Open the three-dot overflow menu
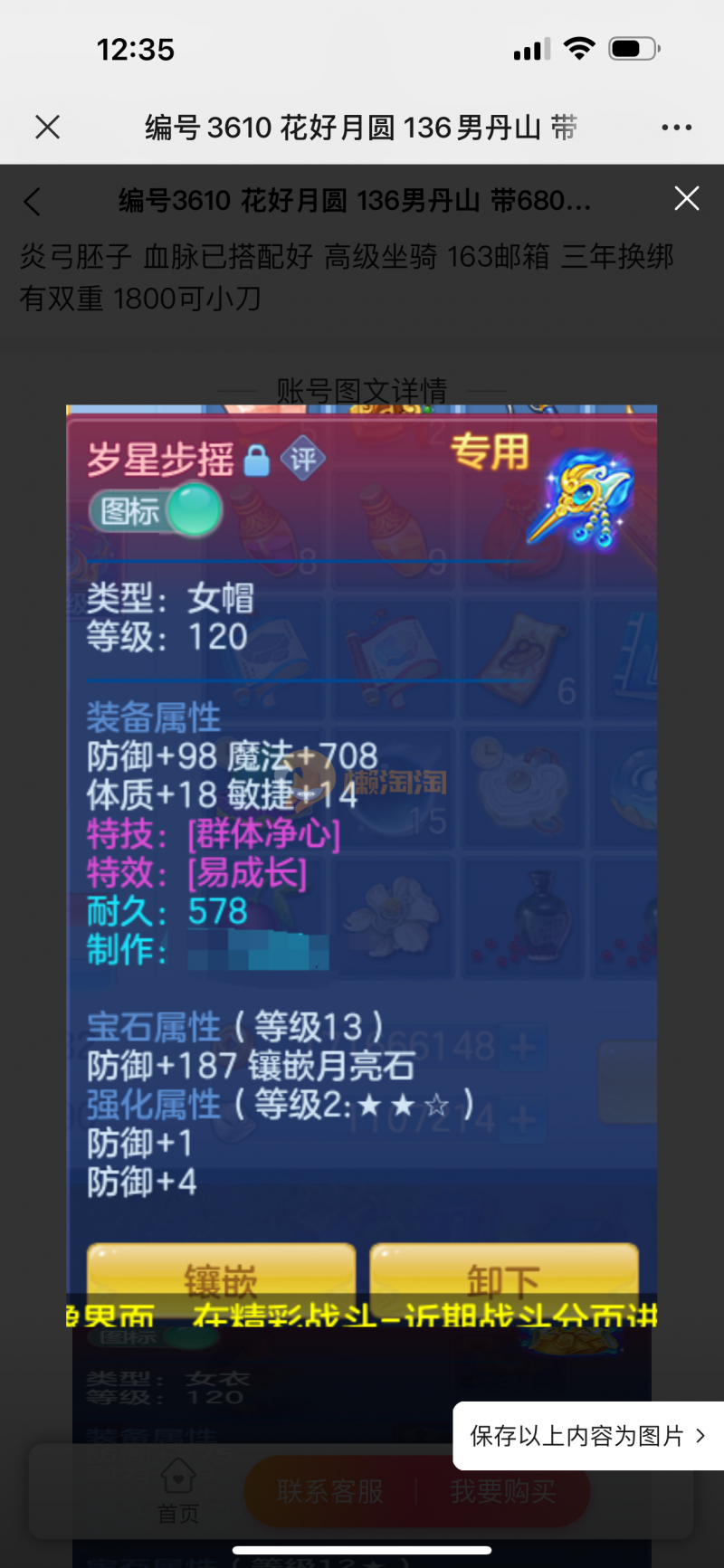This screenshot has height=1568, width=724. (x=676, y=128)
